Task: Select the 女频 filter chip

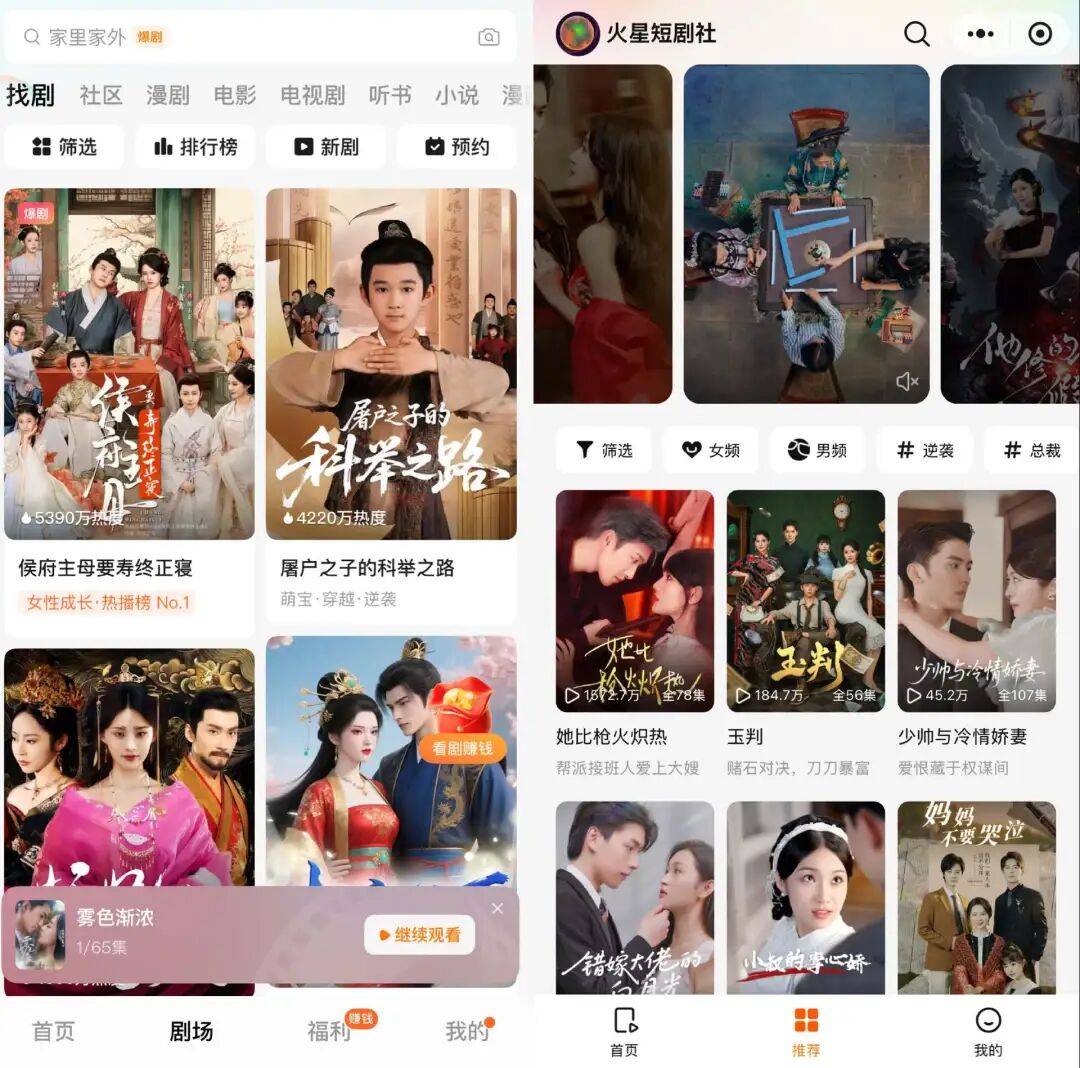Action: click(710, 450)
